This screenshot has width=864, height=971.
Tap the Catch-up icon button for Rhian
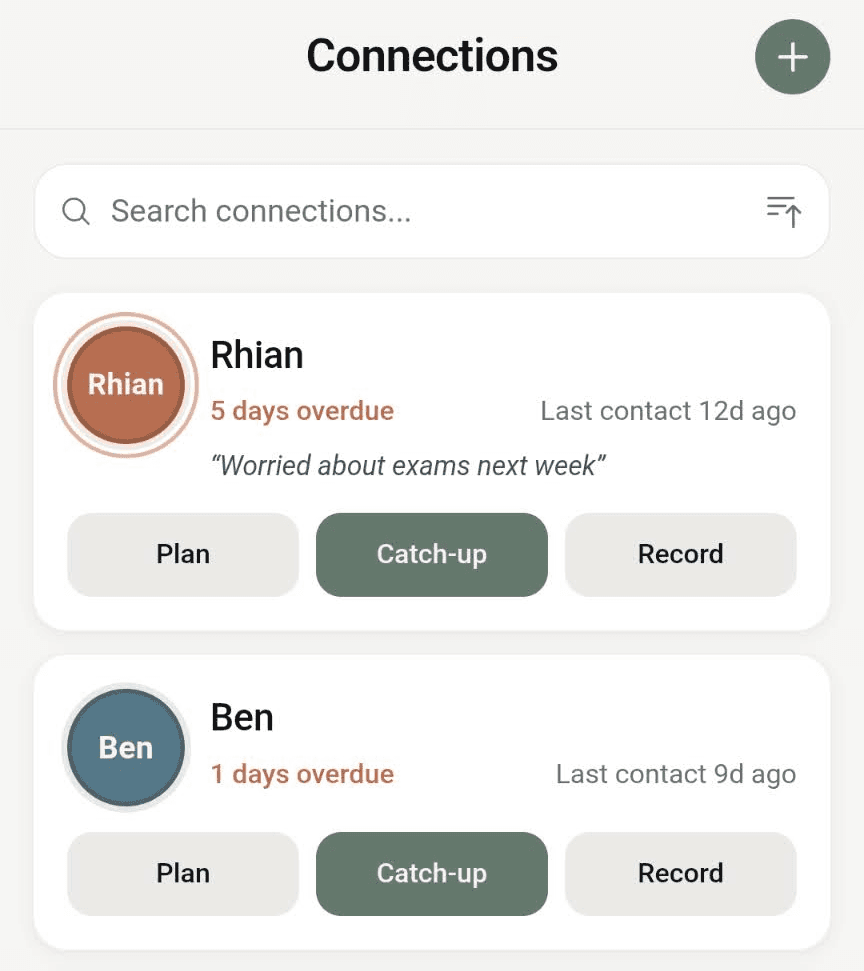coord(431,554)
